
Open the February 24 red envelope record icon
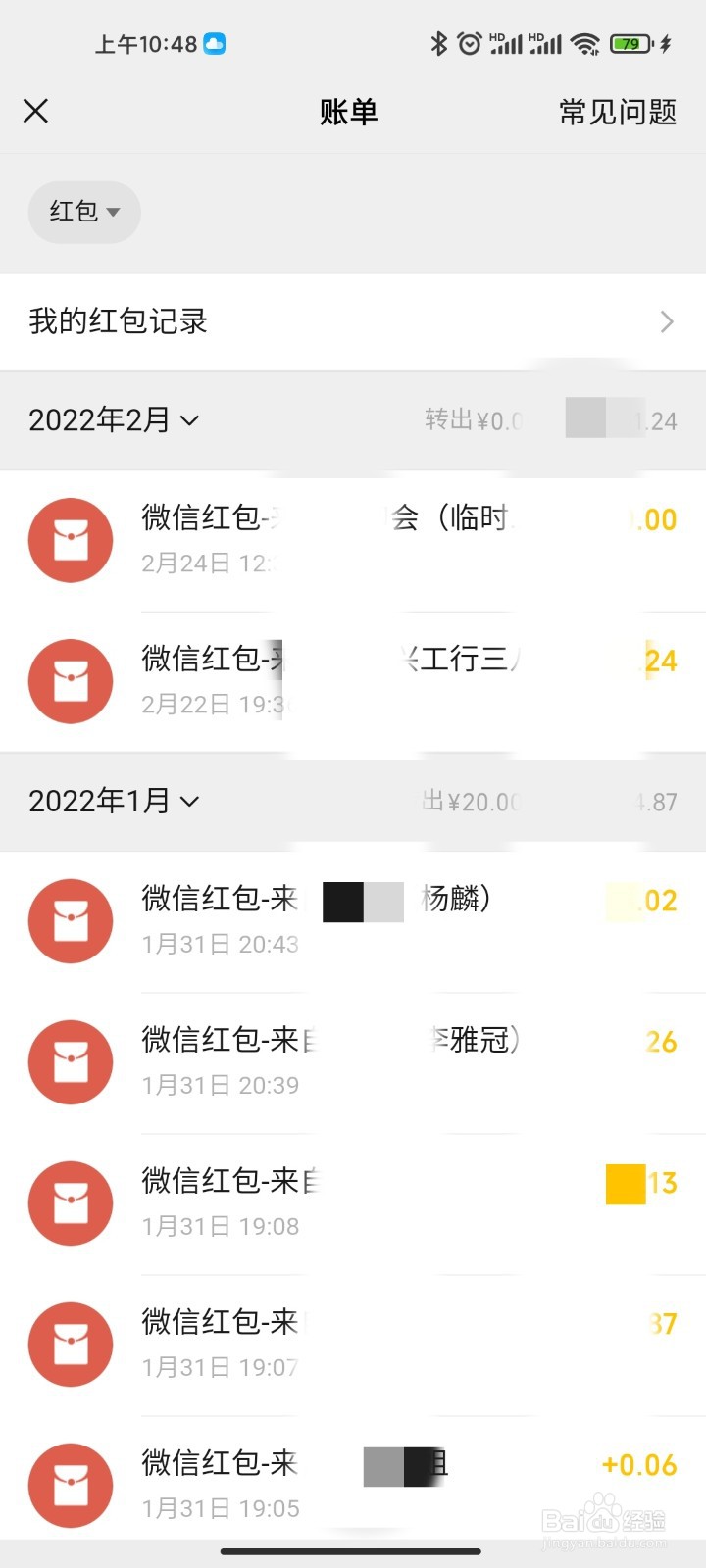[x=71, y=540]
